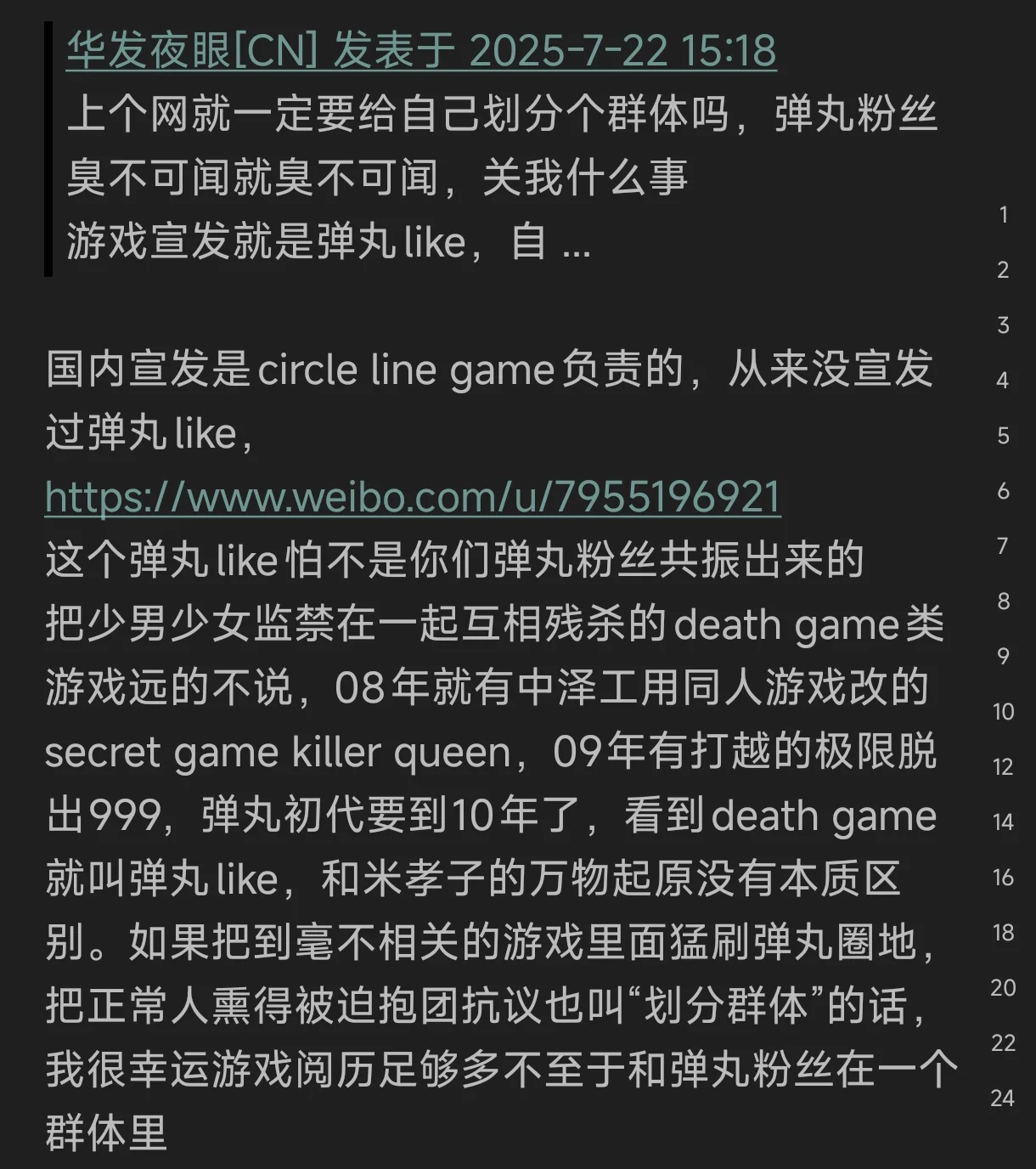Viewport: 1036px width, 1169px height.
Task: Jump to page 10 in side index
Action: click(1004, 712)
